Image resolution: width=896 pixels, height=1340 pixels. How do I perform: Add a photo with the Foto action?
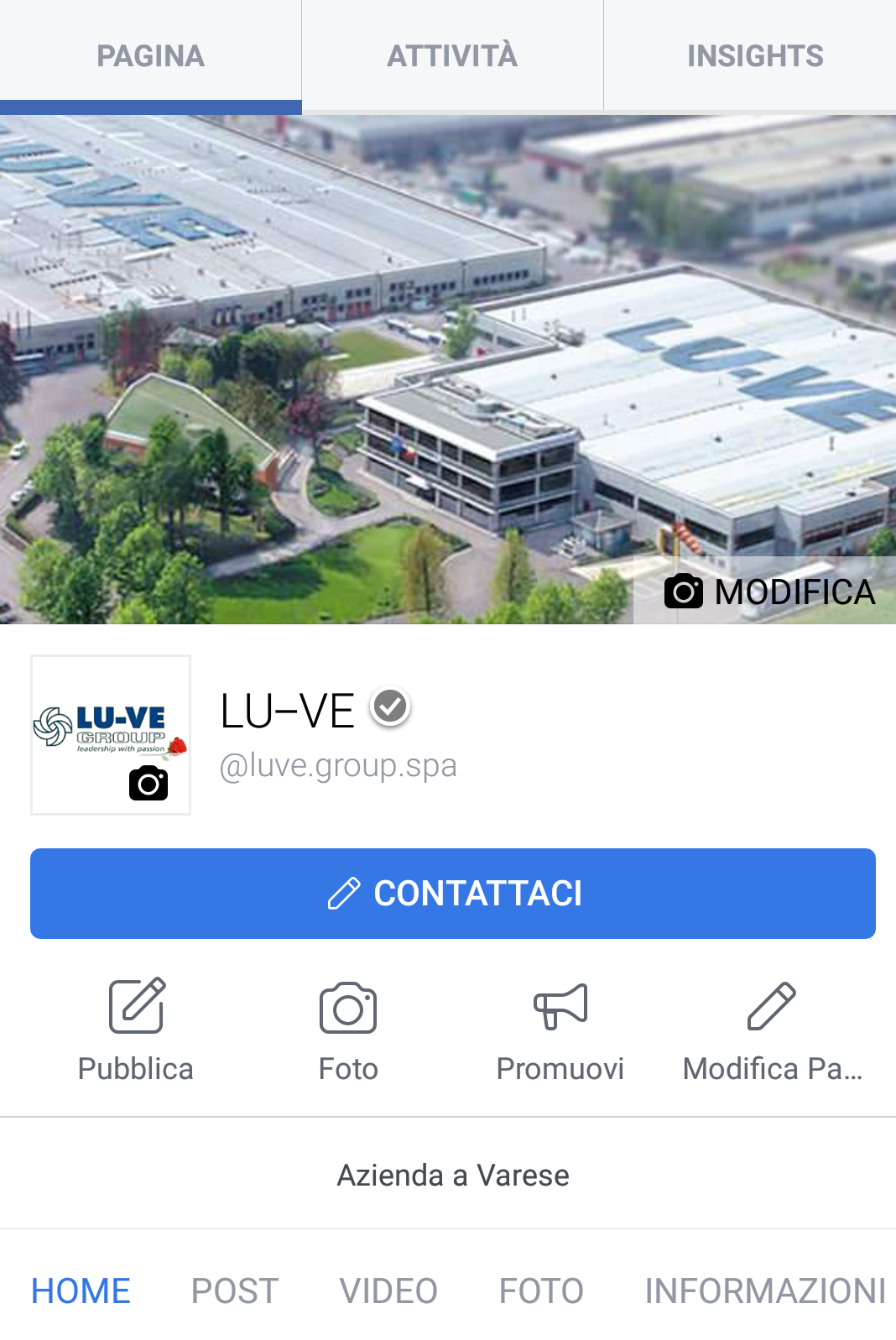pyautogui.click(x=348, y=1029)
